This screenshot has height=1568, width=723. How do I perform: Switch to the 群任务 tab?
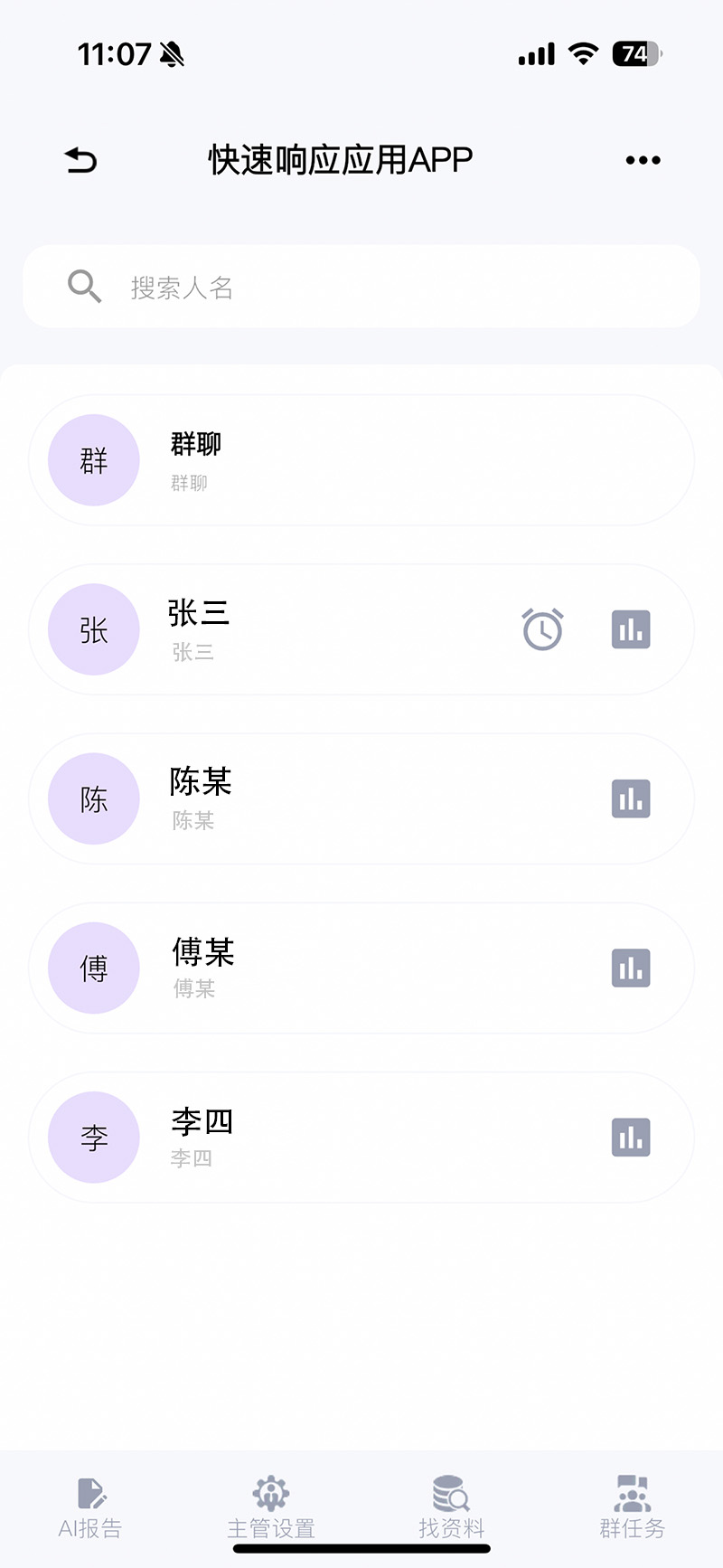[x=632, y=1507]
